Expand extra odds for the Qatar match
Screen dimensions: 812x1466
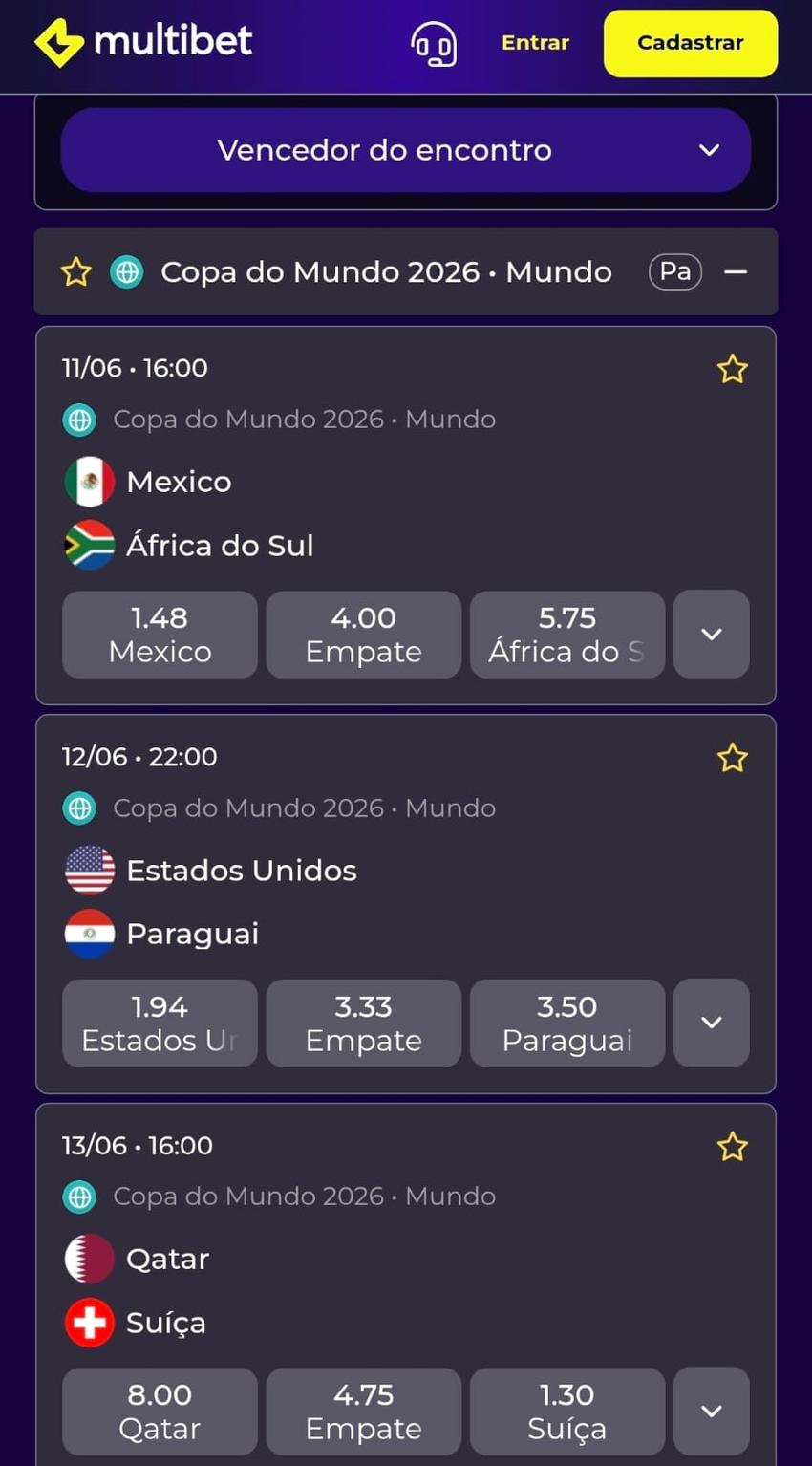[x=711, y=1412]
